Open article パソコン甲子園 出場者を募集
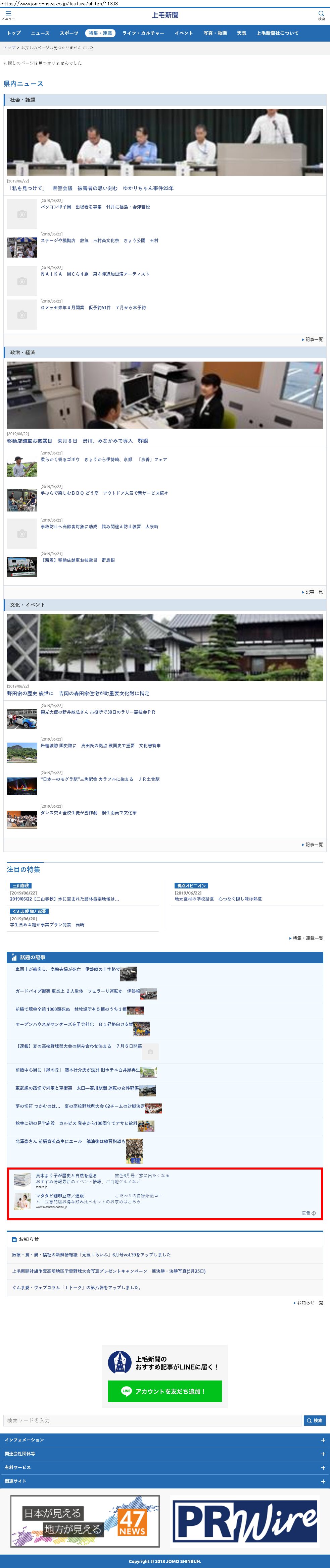The width and height of the screenshot is (330, 1568). point(95,207)
